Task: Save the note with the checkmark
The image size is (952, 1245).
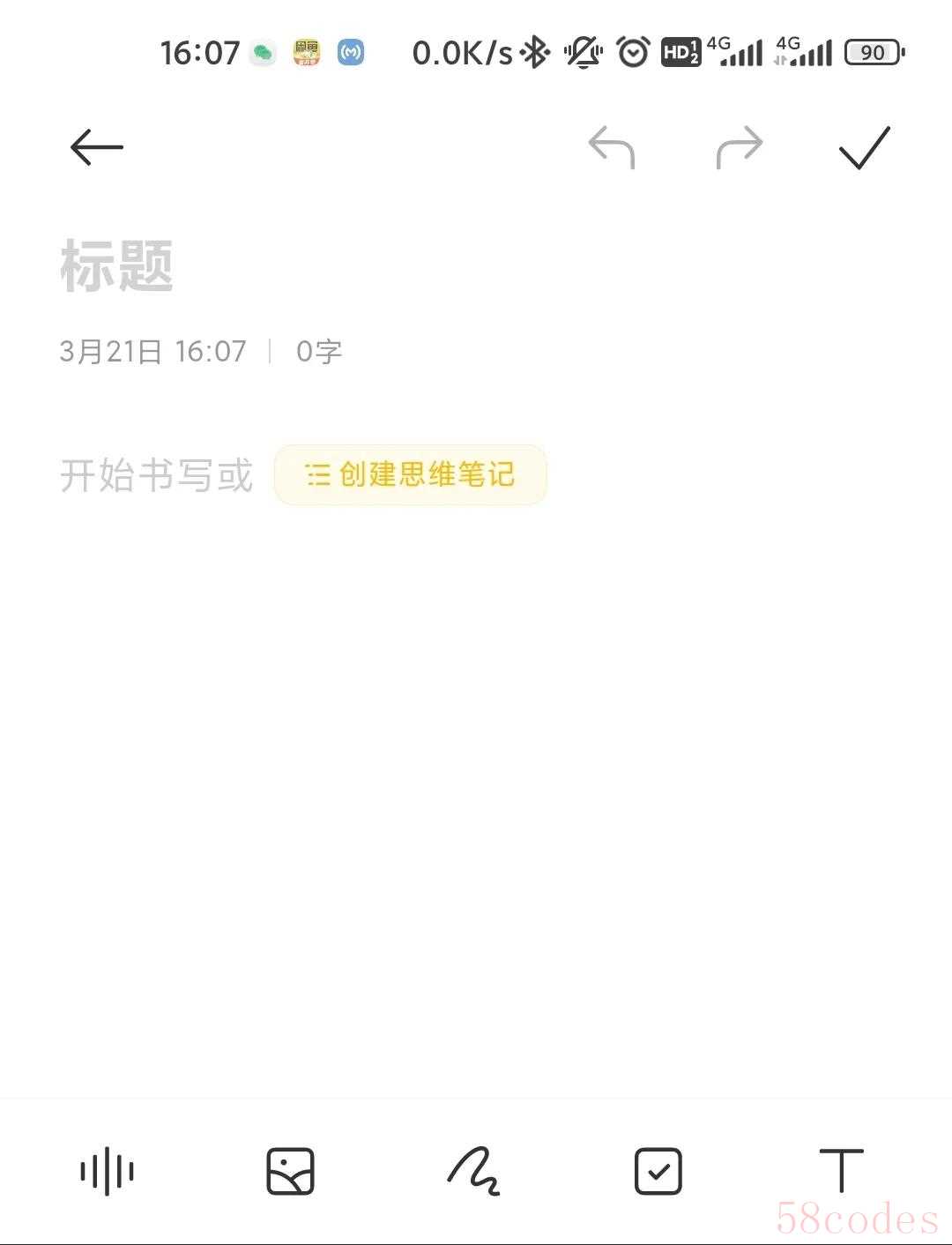Action: point(865,147)
